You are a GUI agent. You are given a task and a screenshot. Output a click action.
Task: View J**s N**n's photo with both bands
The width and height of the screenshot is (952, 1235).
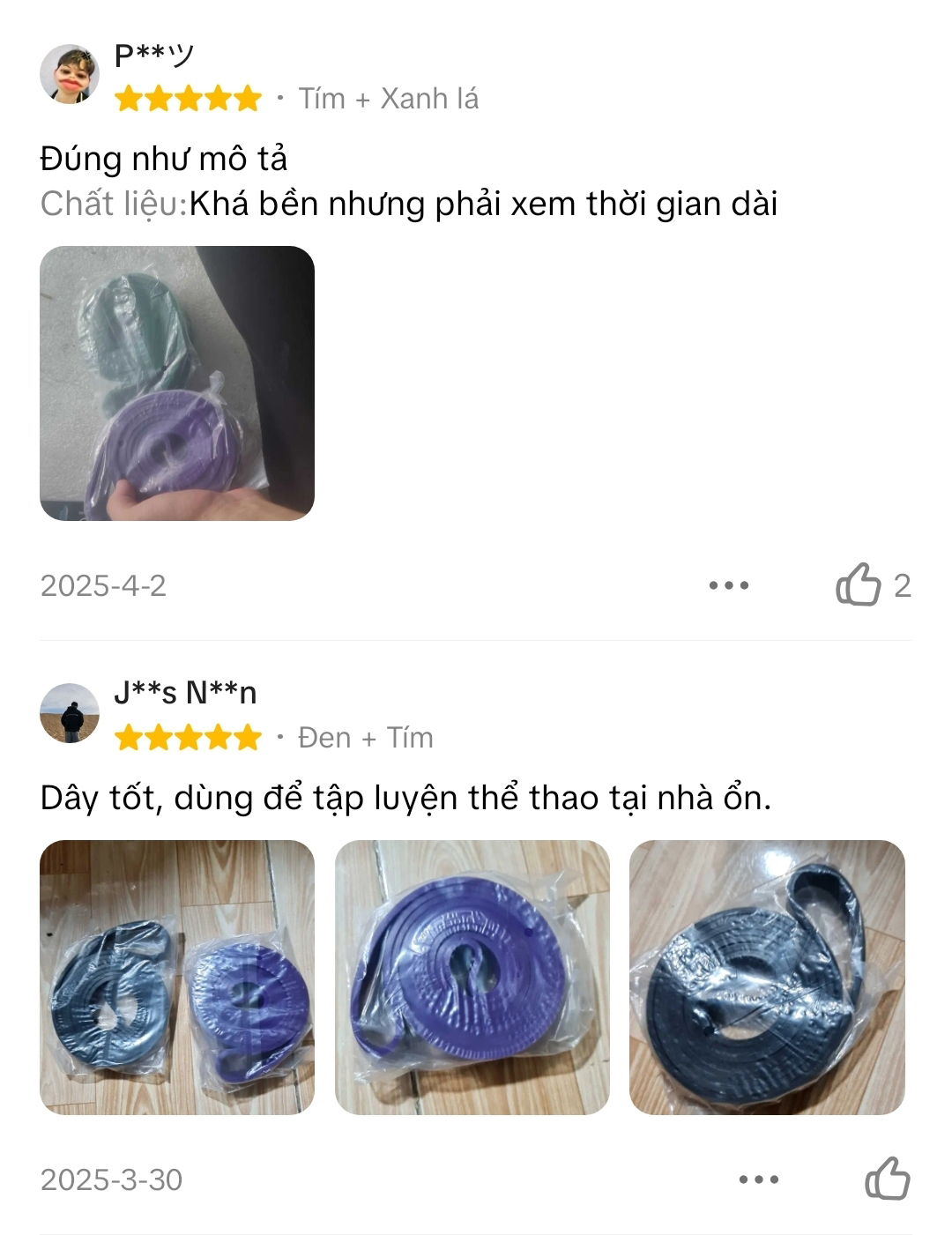pyautogui.click(x=177, y=978)
